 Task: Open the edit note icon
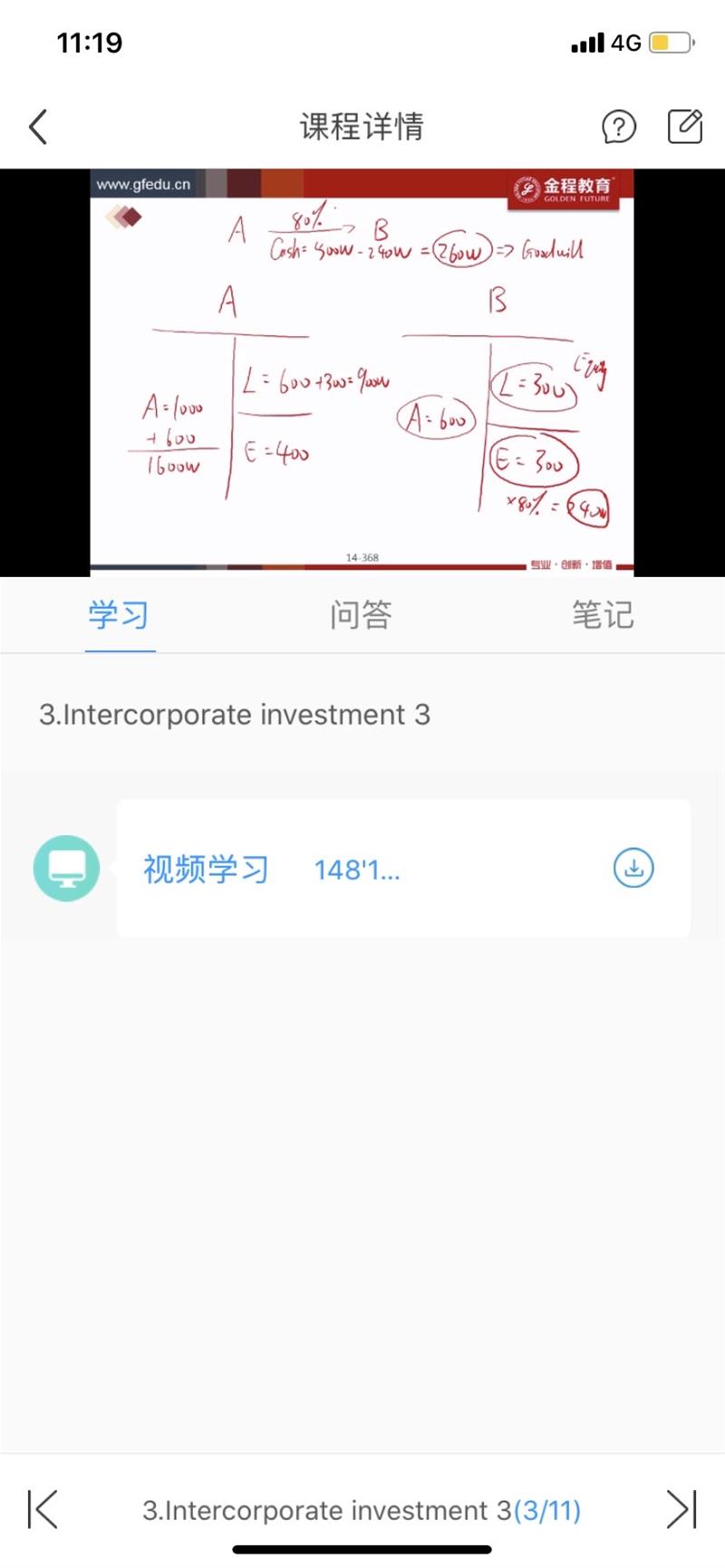685,126
